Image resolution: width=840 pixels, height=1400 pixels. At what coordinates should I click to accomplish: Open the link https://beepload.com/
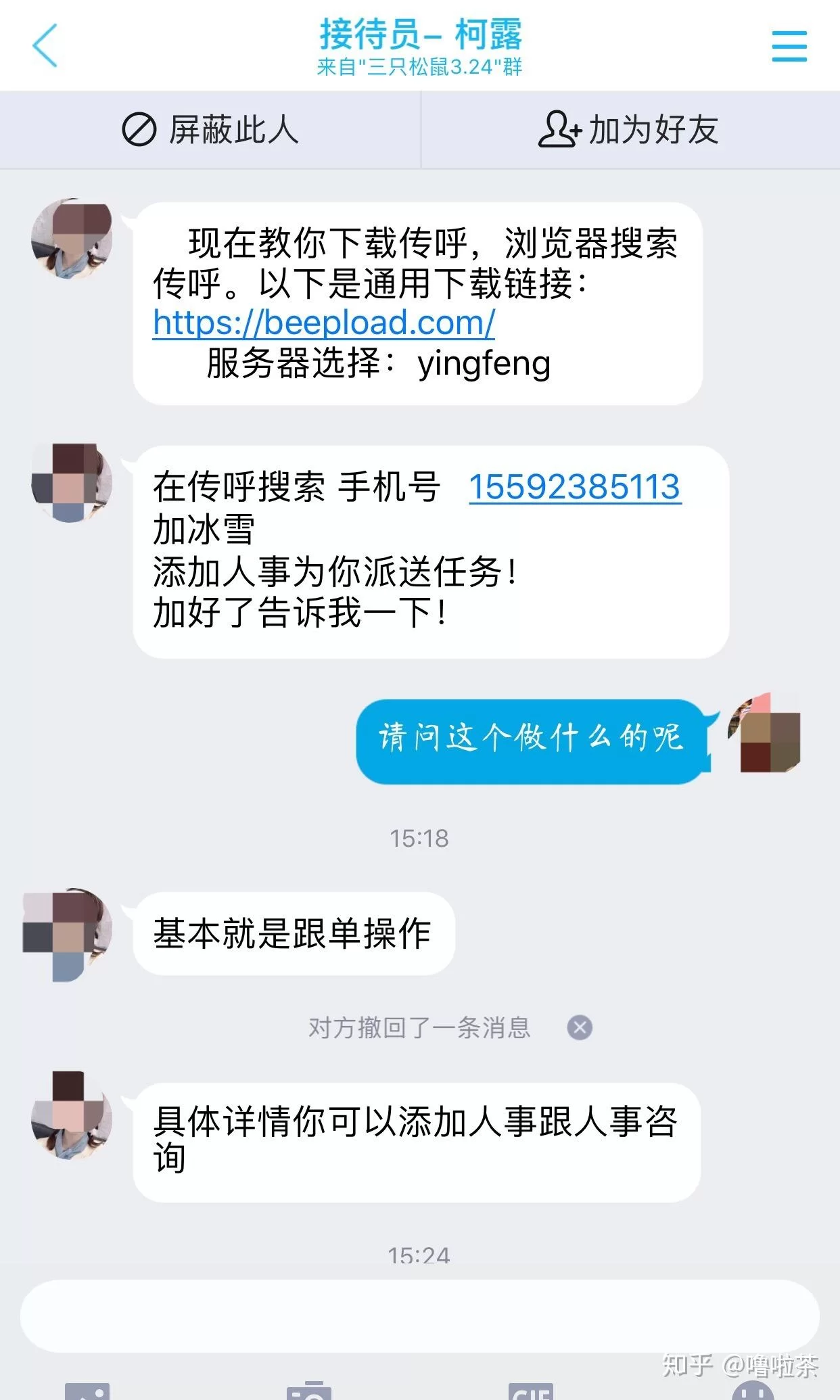pyautogui.click(x=323, y=325)
